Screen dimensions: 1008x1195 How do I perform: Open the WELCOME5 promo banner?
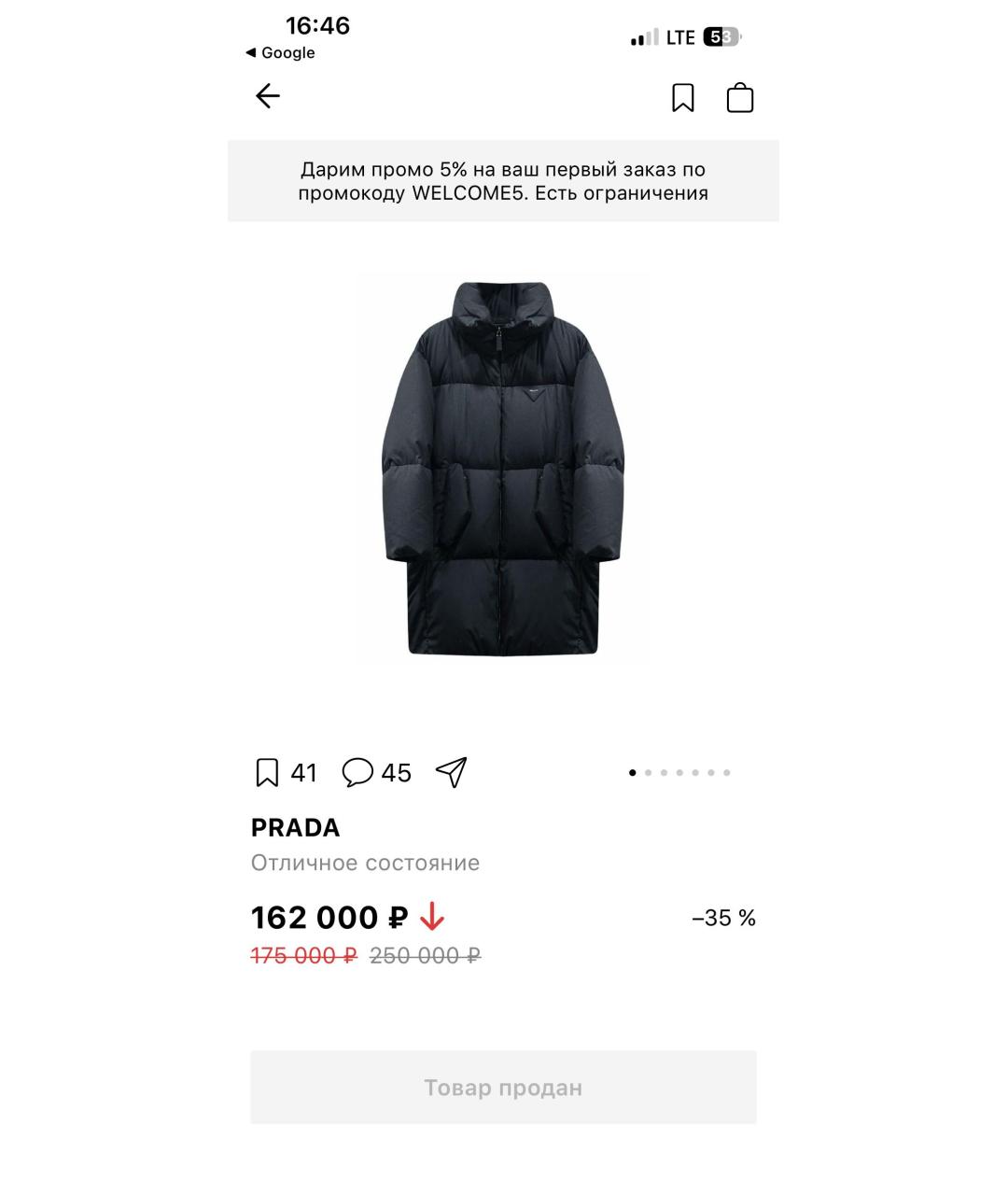point(503,181)
